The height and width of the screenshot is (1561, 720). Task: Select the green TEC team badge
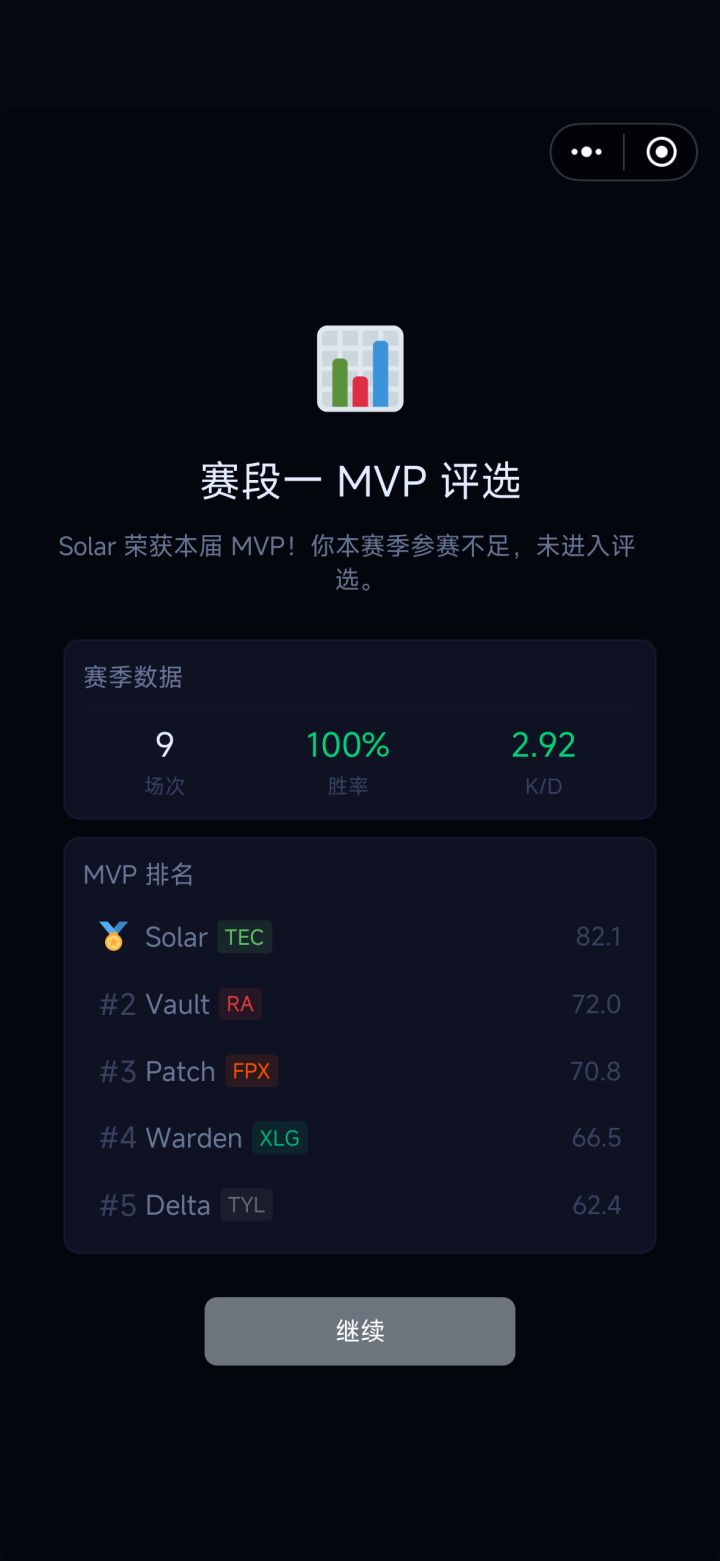click(244, 936)
